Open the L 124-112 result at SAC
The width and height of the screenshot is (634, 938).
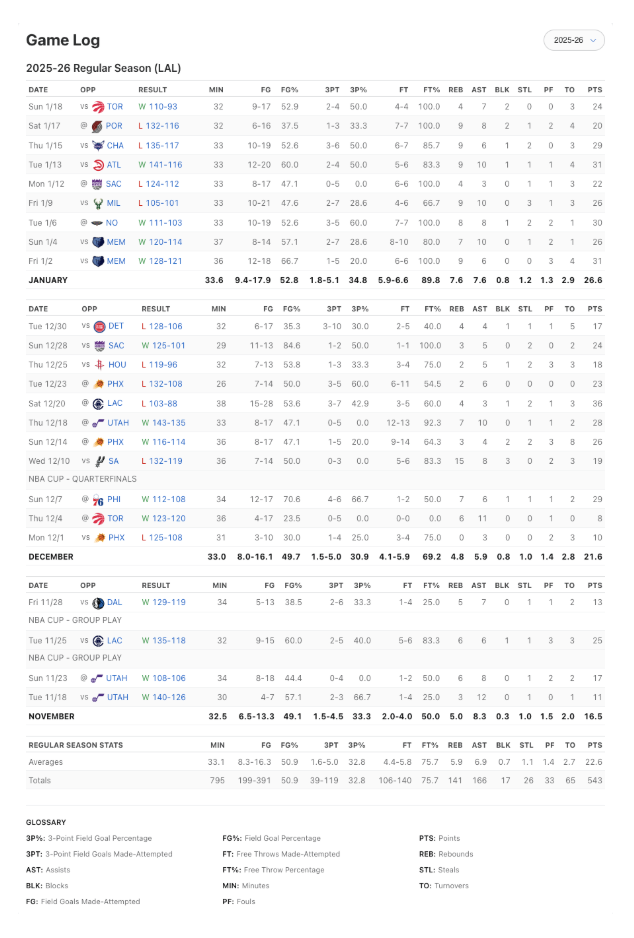click(x=160, y=184)
